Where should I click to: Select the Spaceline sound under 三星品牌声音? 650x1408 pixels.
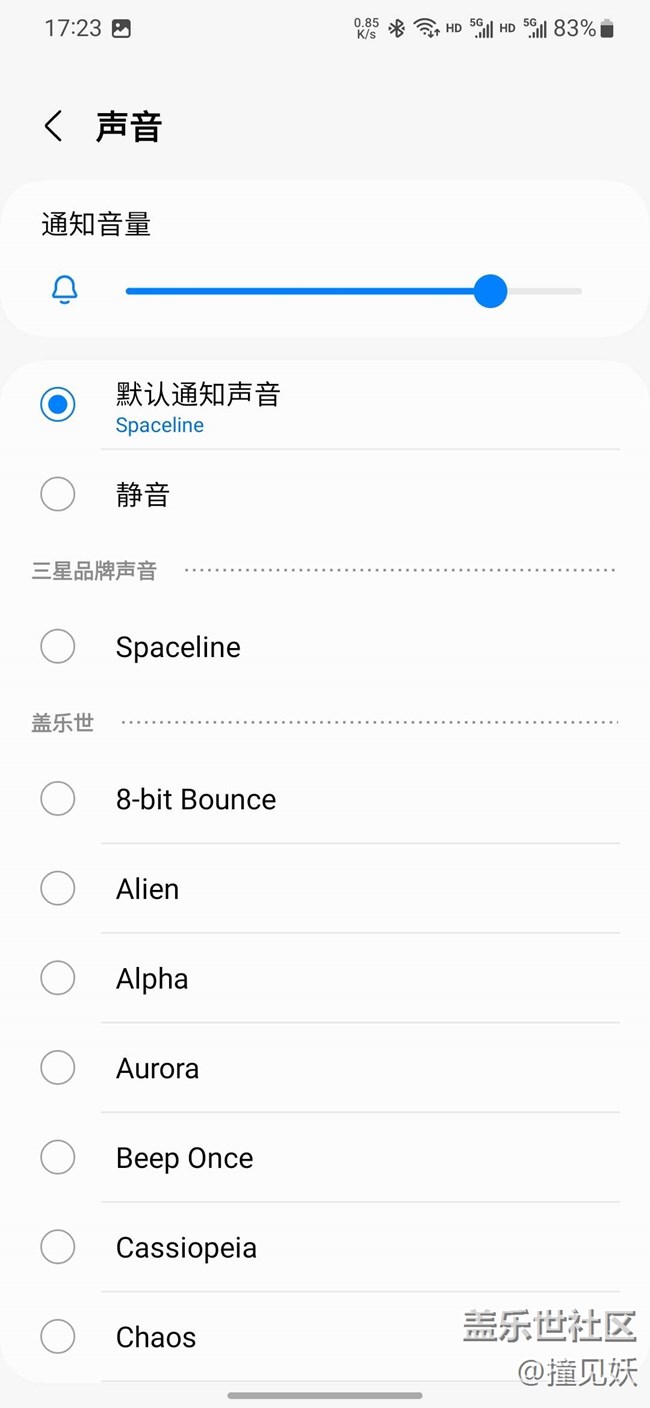coord(58,647)
